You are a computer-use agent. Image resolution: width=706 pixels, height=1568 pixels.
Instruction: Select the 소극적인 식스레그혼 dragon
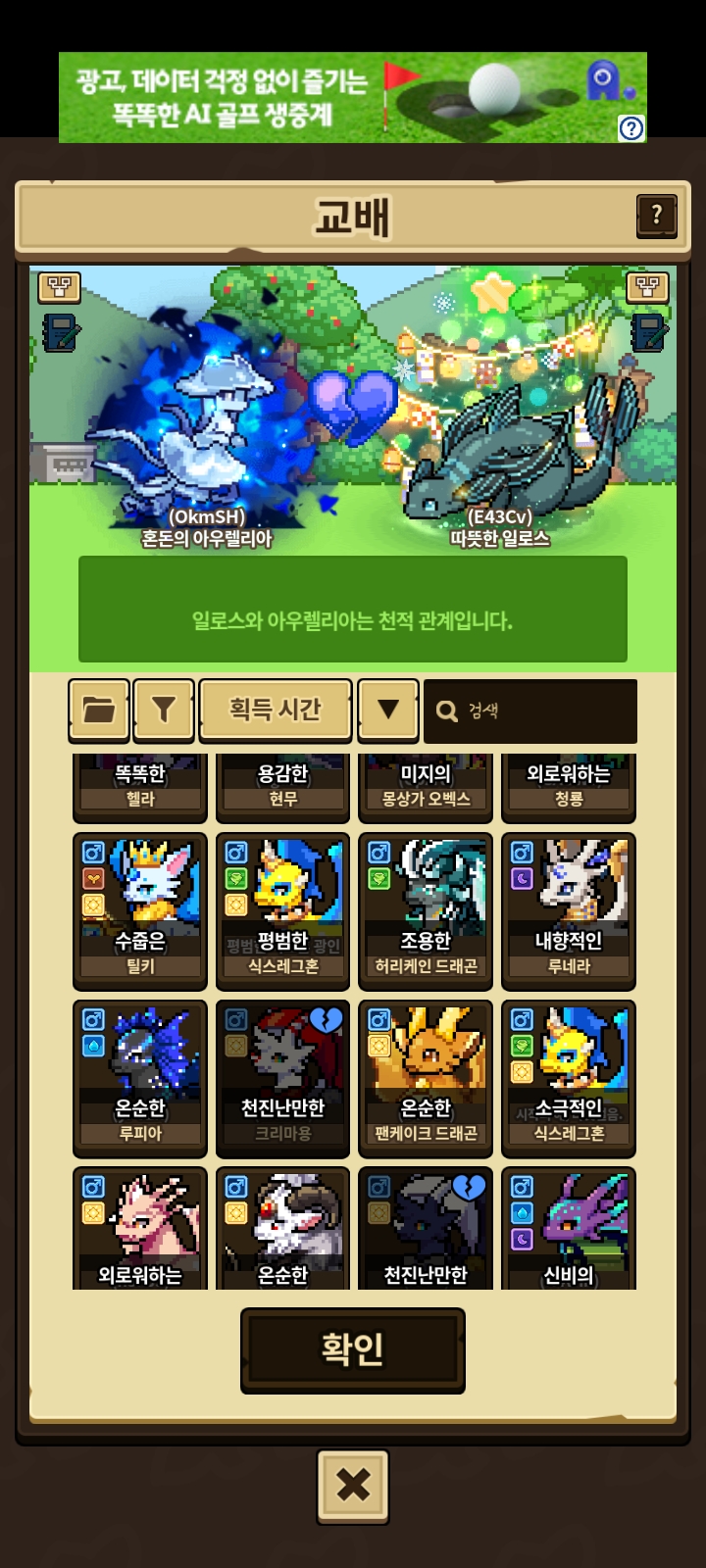coord(569,1078)
